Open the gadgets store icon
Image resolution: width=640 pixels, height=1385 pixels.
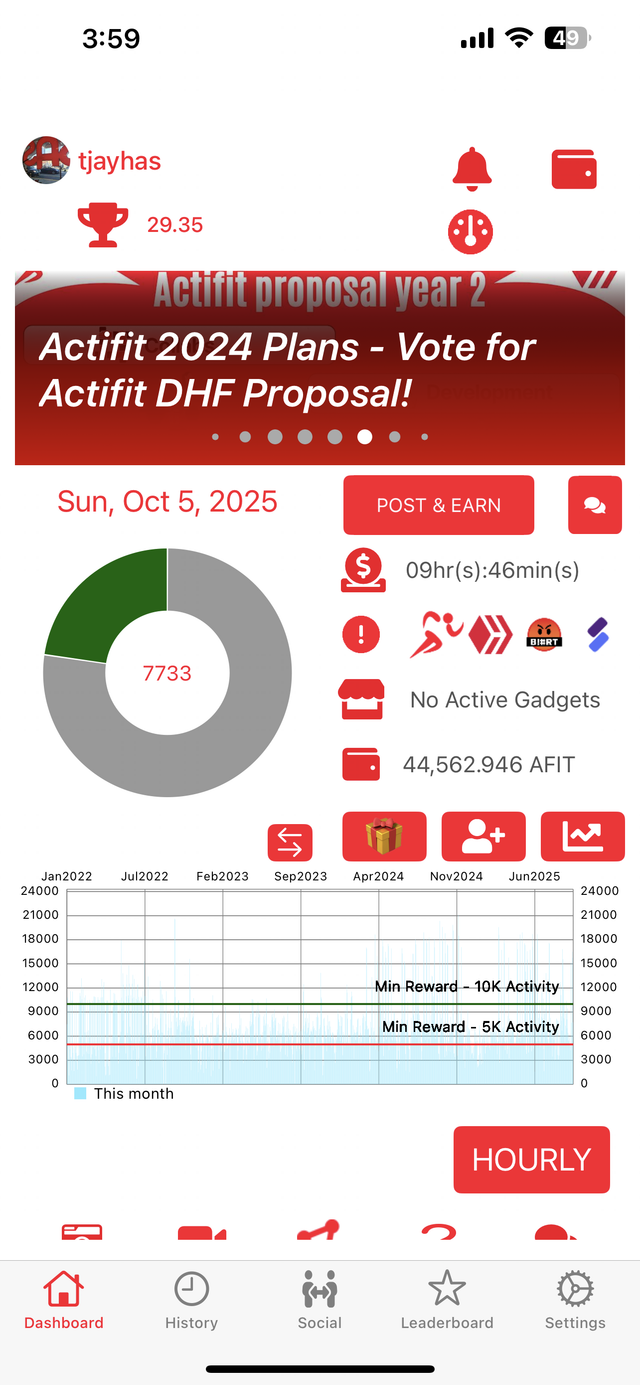pyautogui.click(x=361, y=700)
